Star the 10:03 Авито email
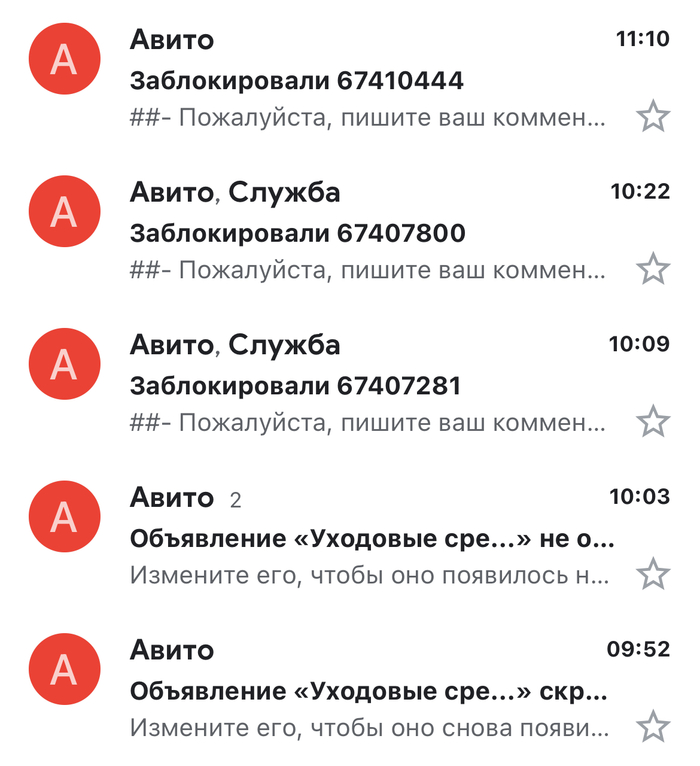700x766 pixels. 653,574
